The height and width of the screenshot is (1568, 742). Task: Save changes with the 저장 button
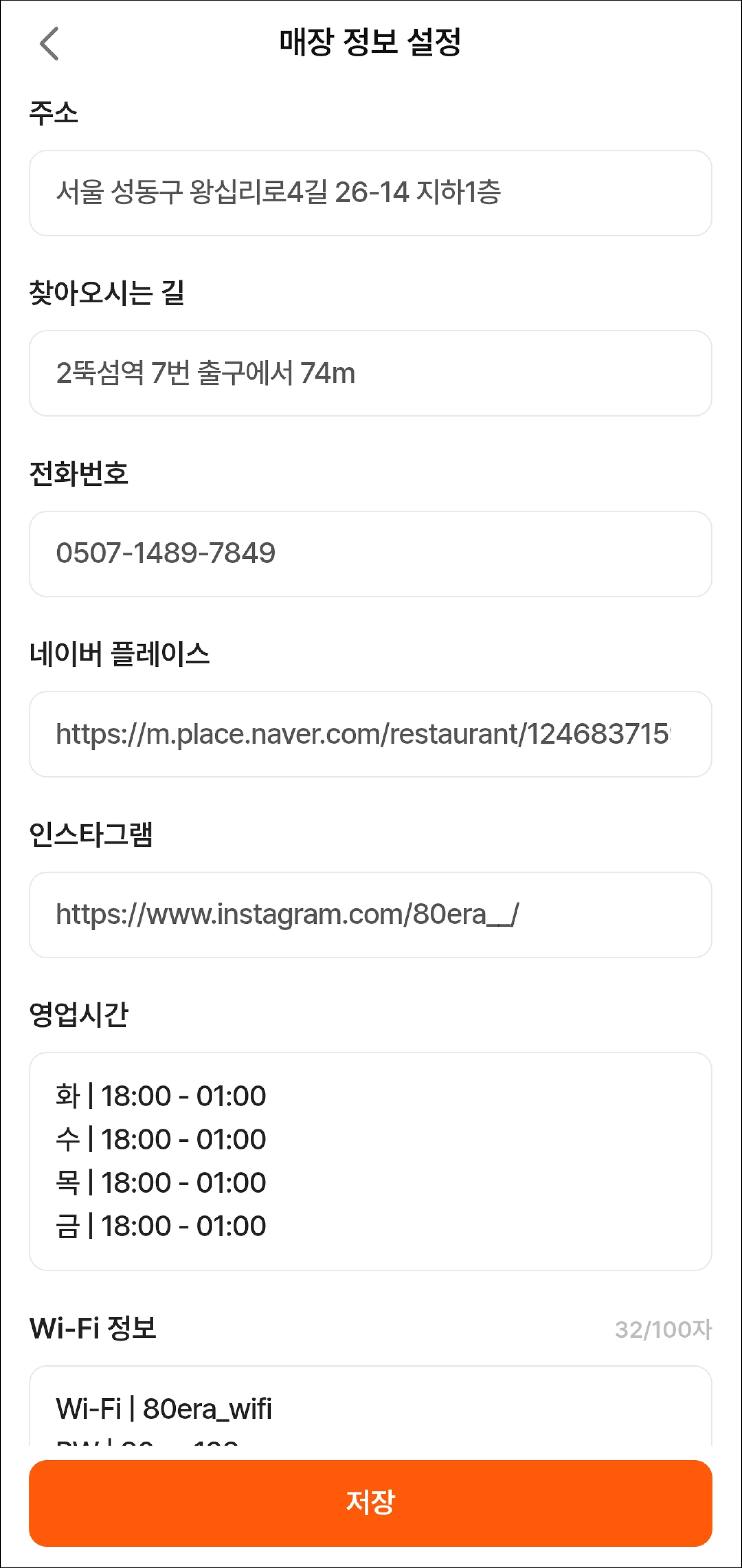pyautogui.click(x=370, y=1503)
